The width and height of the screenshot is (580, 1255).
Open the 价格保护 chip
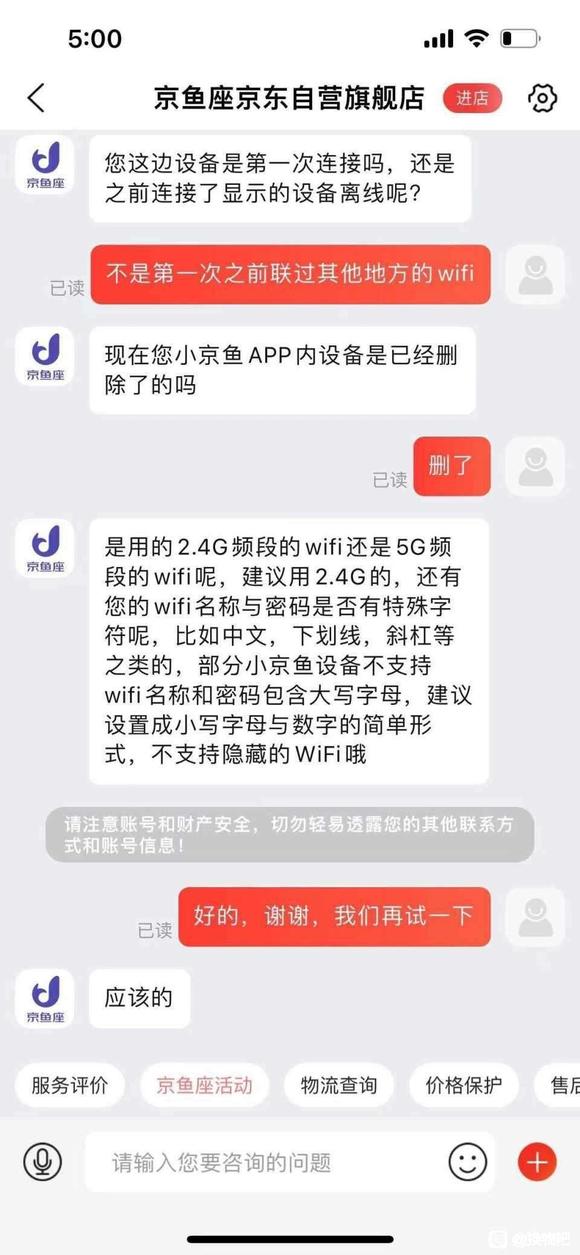[463, 1085]
